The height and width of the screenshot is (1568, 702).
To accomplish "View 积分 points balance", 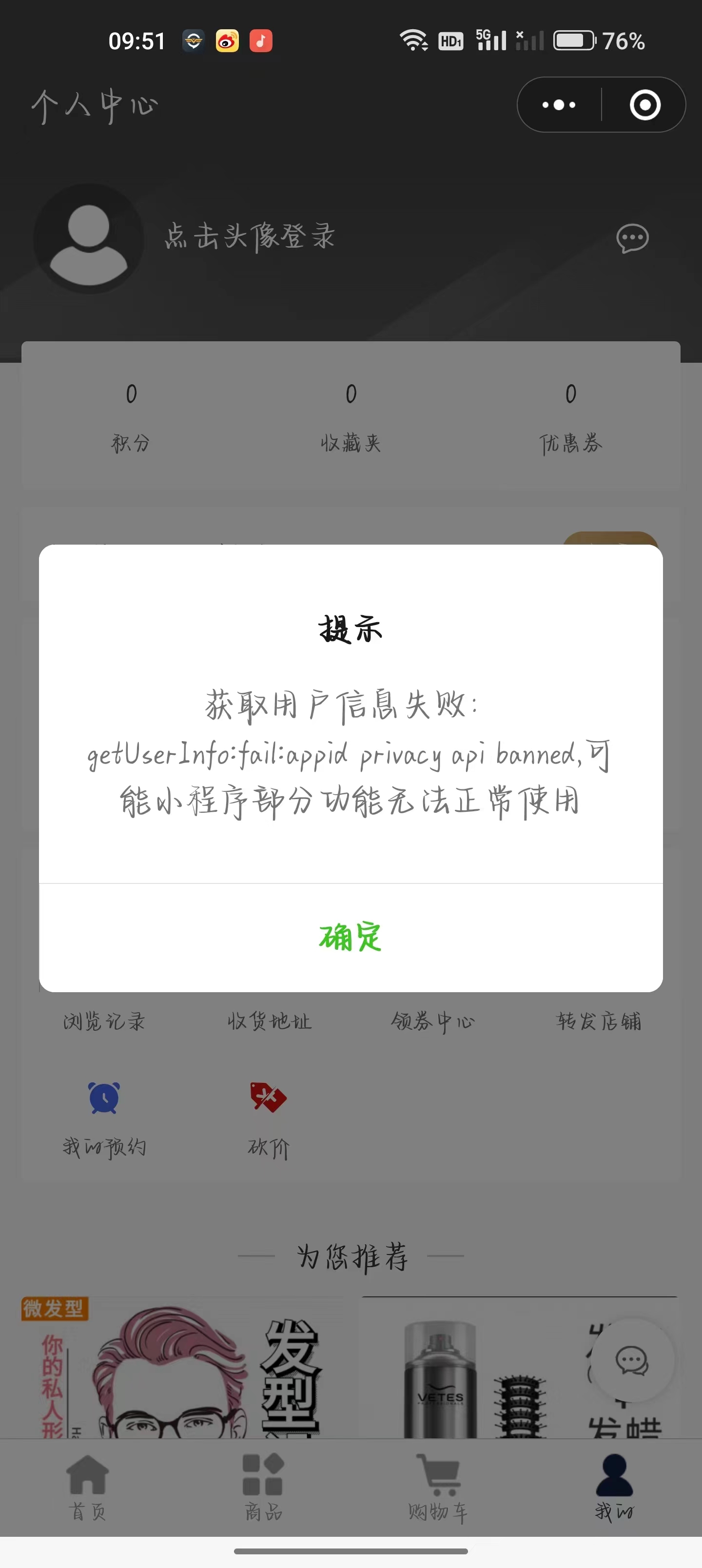I will coord(131,417).
